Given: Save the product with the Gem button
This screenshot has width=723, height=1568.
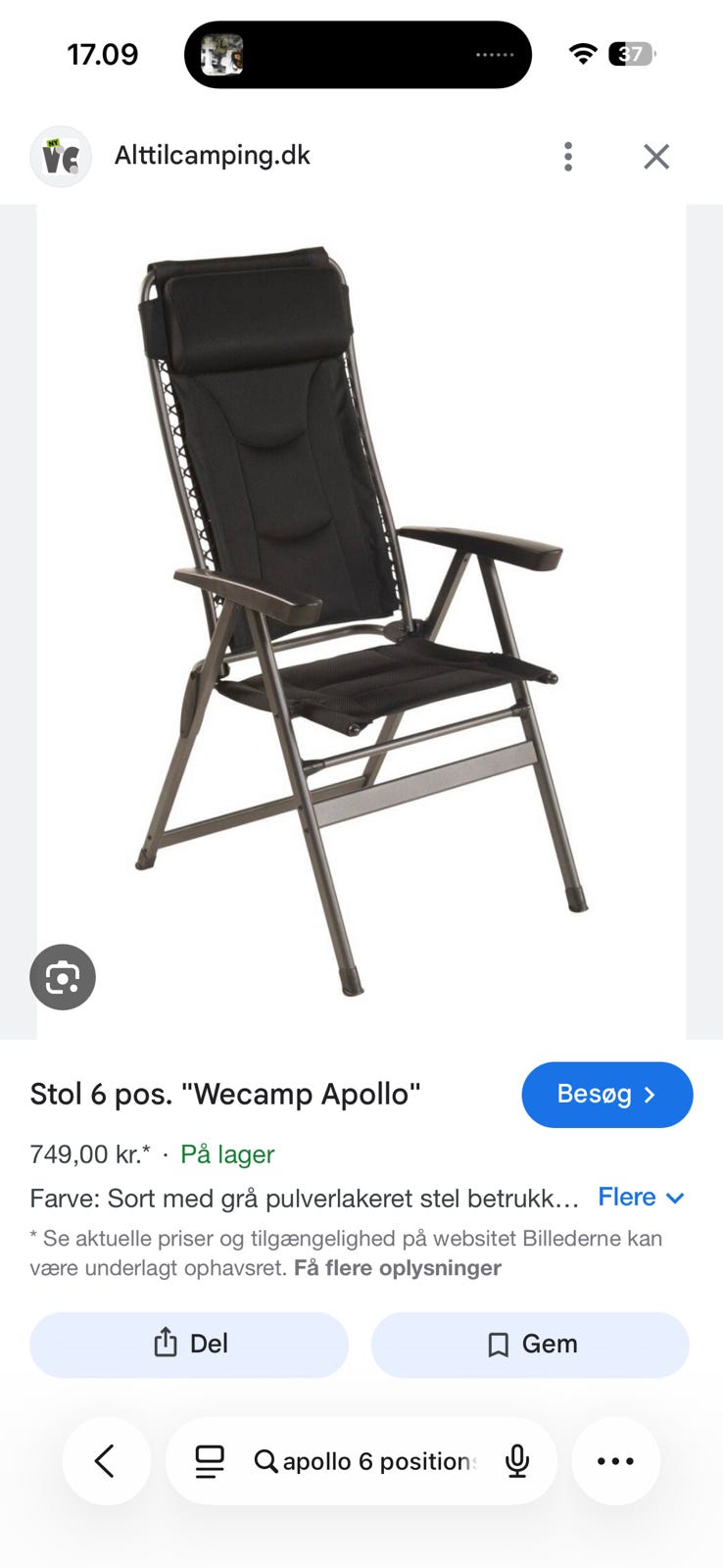Looking at the screenshot, I should coord(530,1345).
